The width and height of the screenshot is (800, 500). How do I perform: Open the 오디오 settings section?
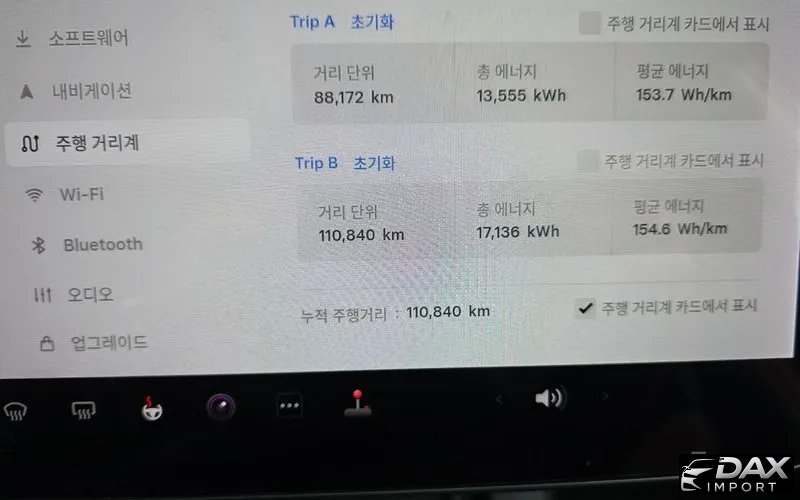point(89,295)
